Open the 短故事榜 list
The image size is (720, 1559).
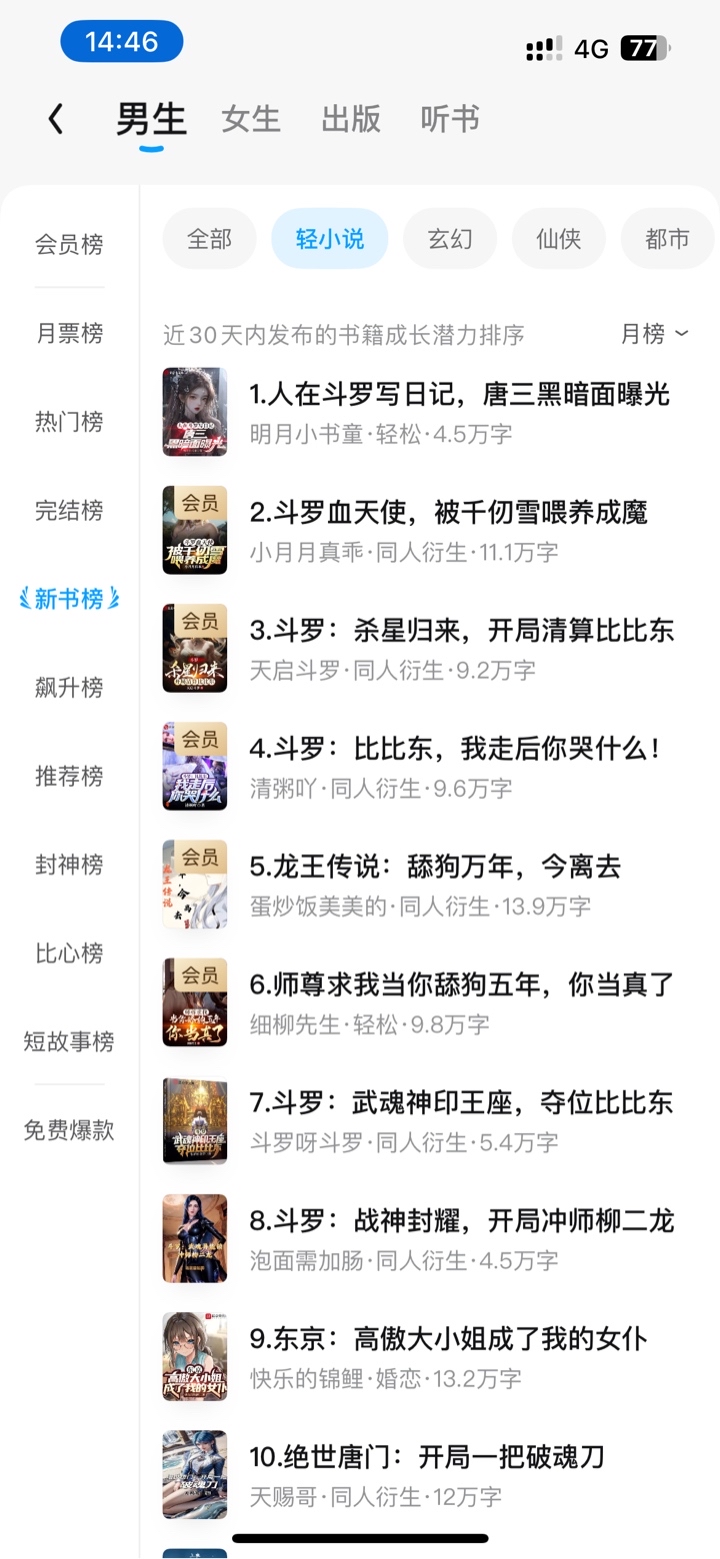[69, 1041]
